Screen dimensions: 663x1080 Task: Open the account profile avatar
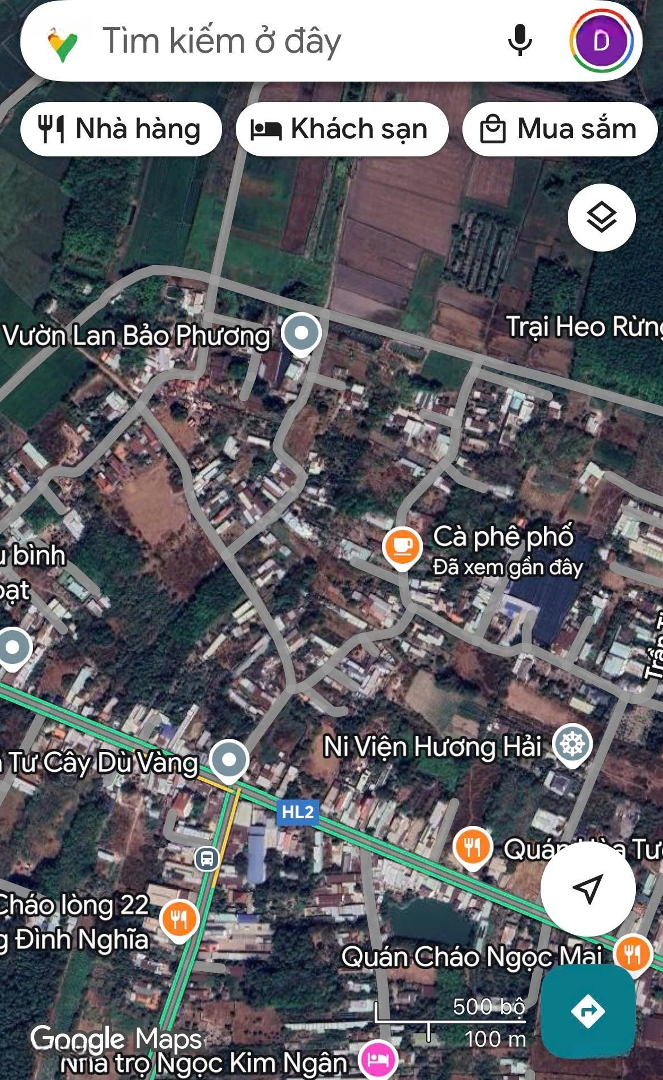tap(601, 41)
